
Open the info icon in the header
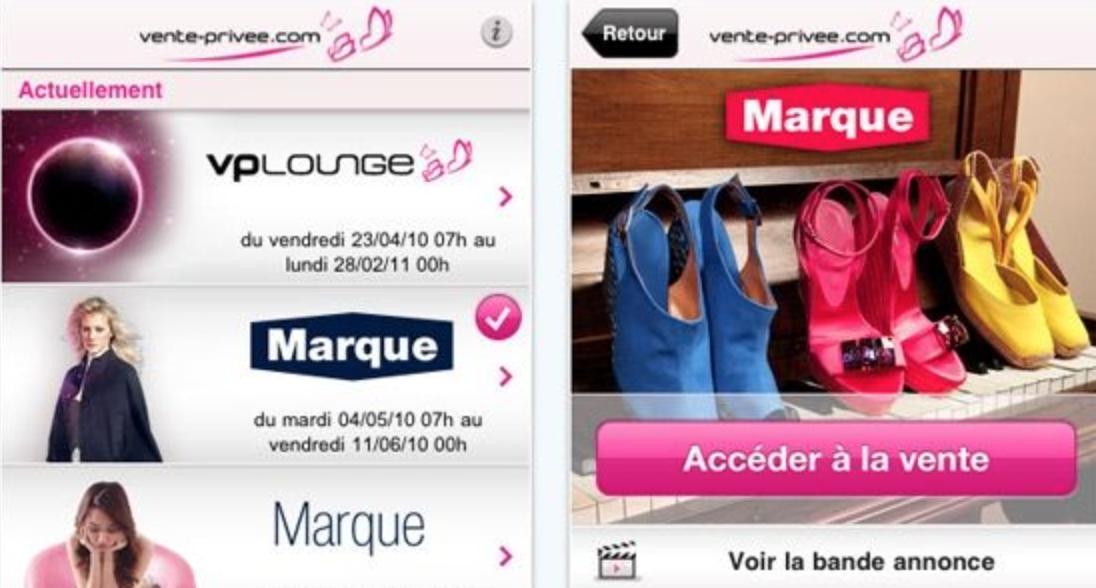[496, 32]
